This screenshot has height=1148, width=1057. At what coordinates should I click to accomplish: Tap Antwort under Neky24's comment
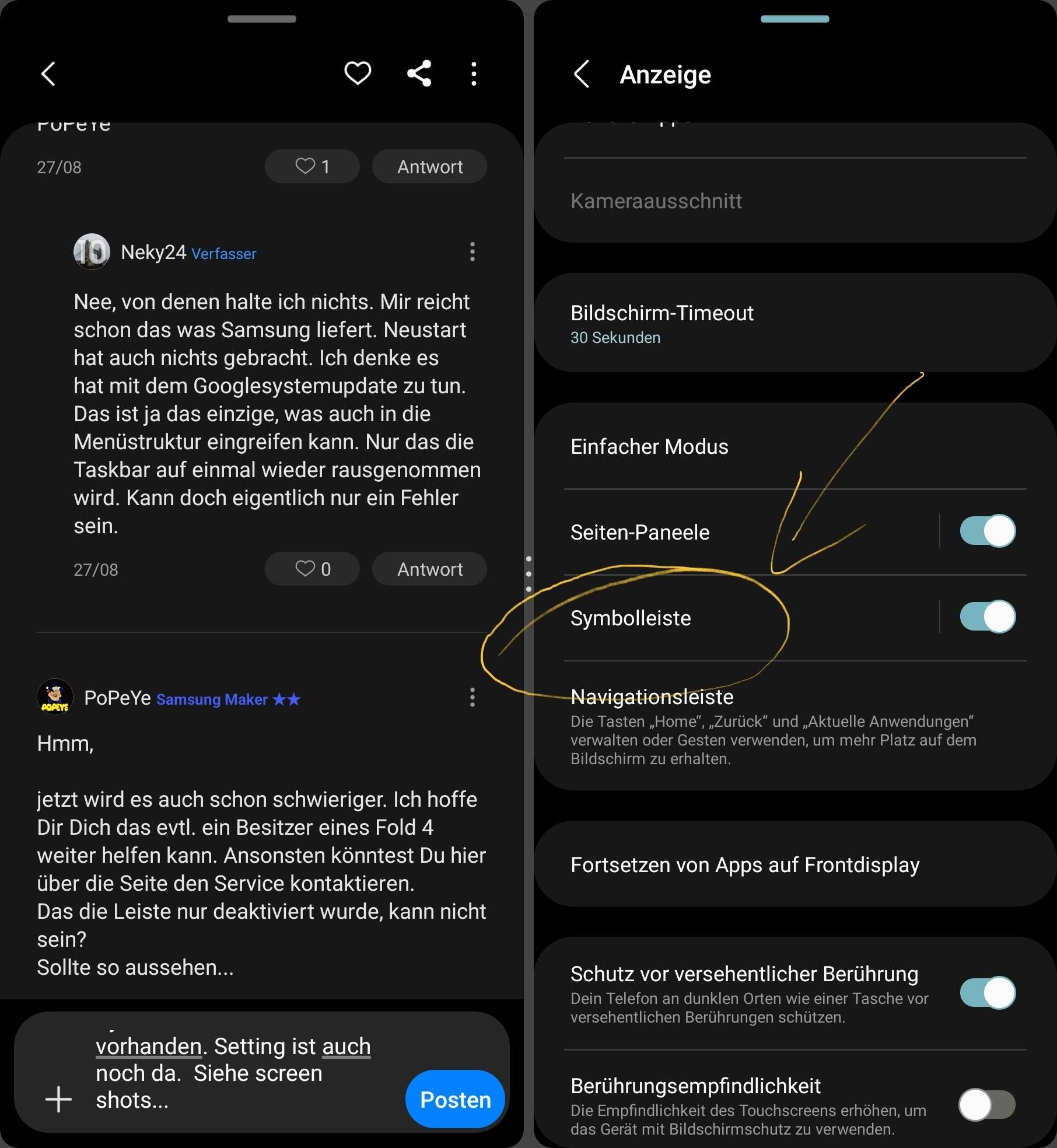tap(429, 569)
